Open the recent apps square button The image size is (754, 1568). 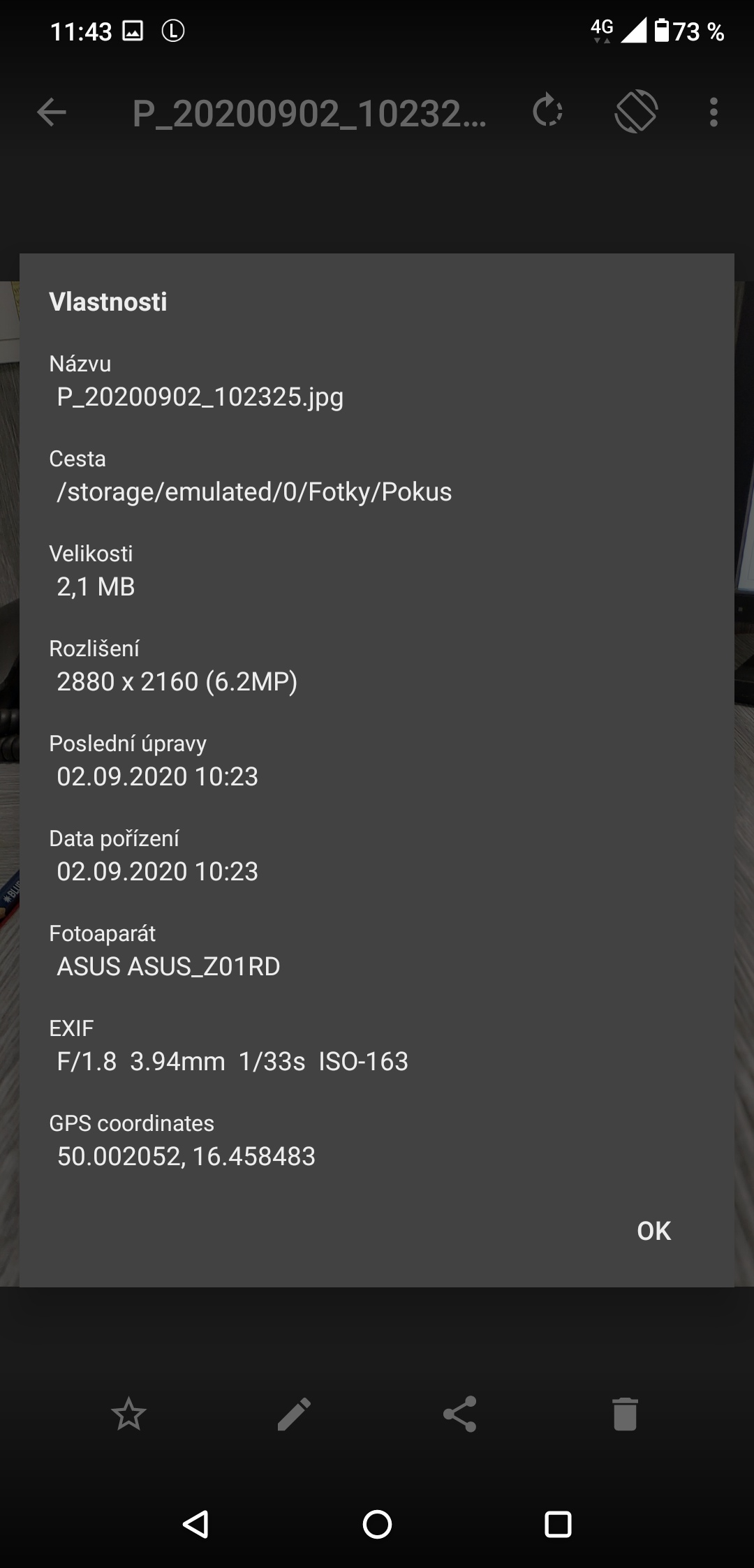(x=558, y=1524)
